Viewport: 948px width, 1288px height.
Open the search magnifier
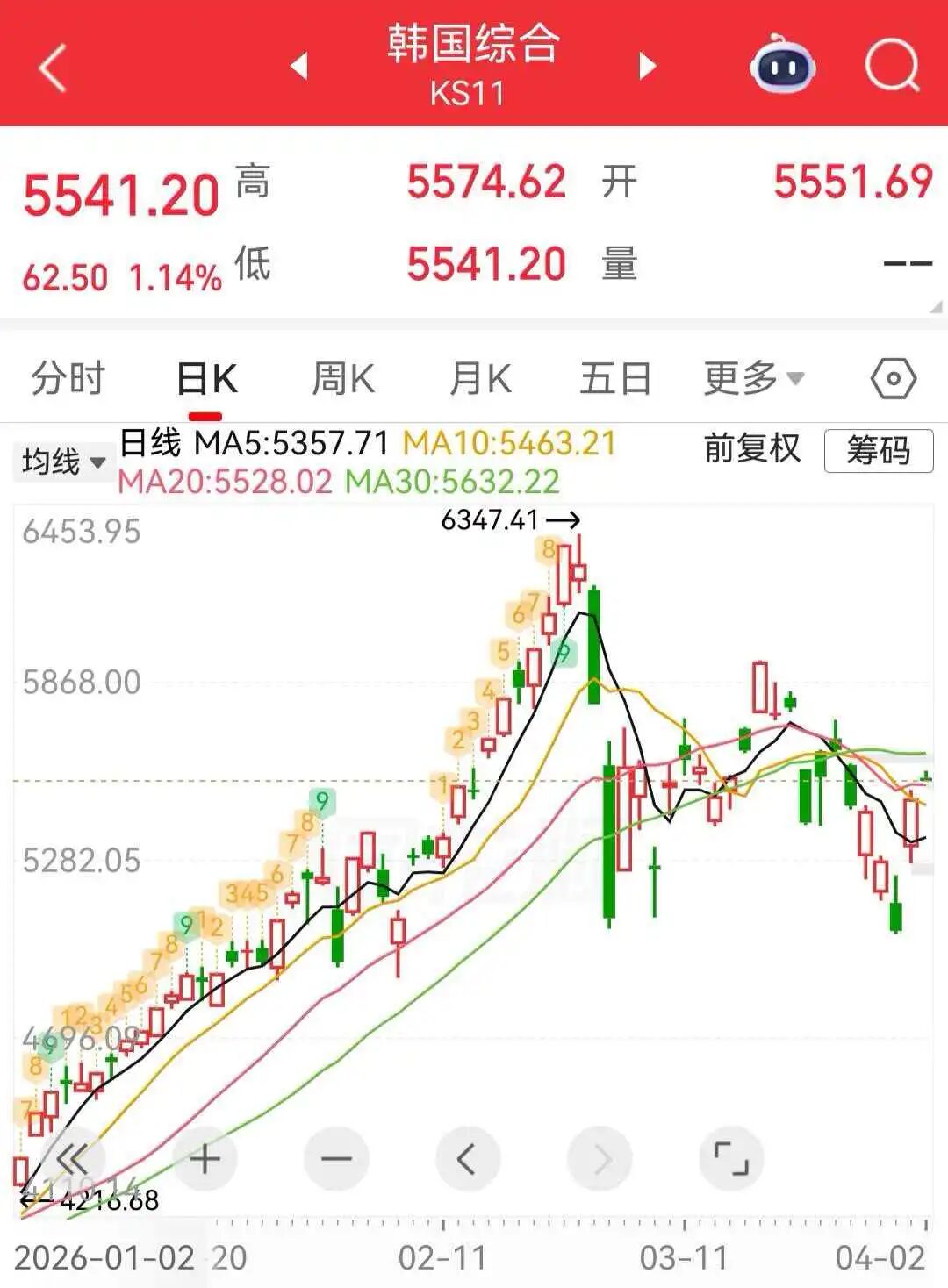tap(892, 66)
